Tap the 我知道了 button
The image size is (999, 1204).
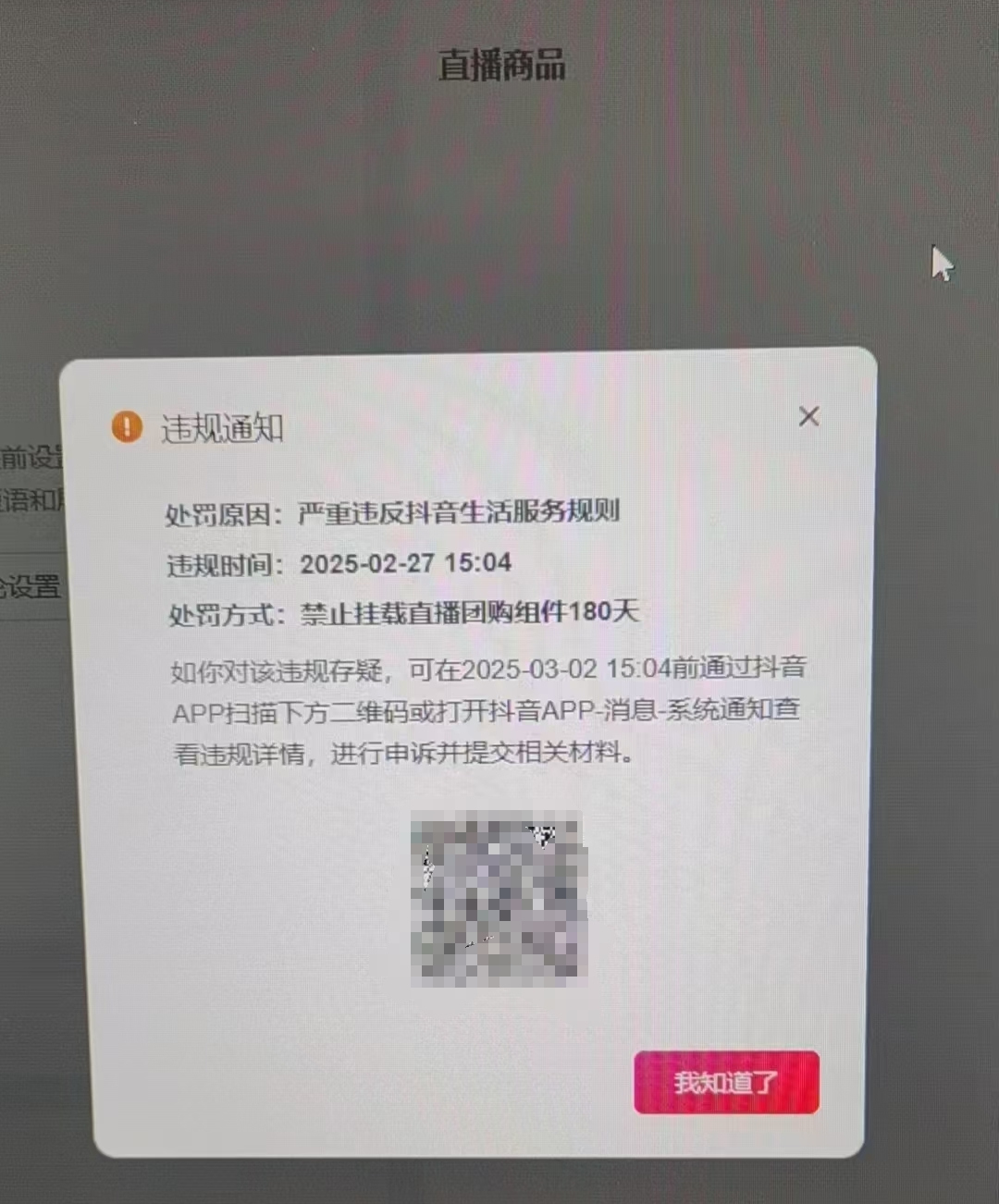[x=726, y=1082]
